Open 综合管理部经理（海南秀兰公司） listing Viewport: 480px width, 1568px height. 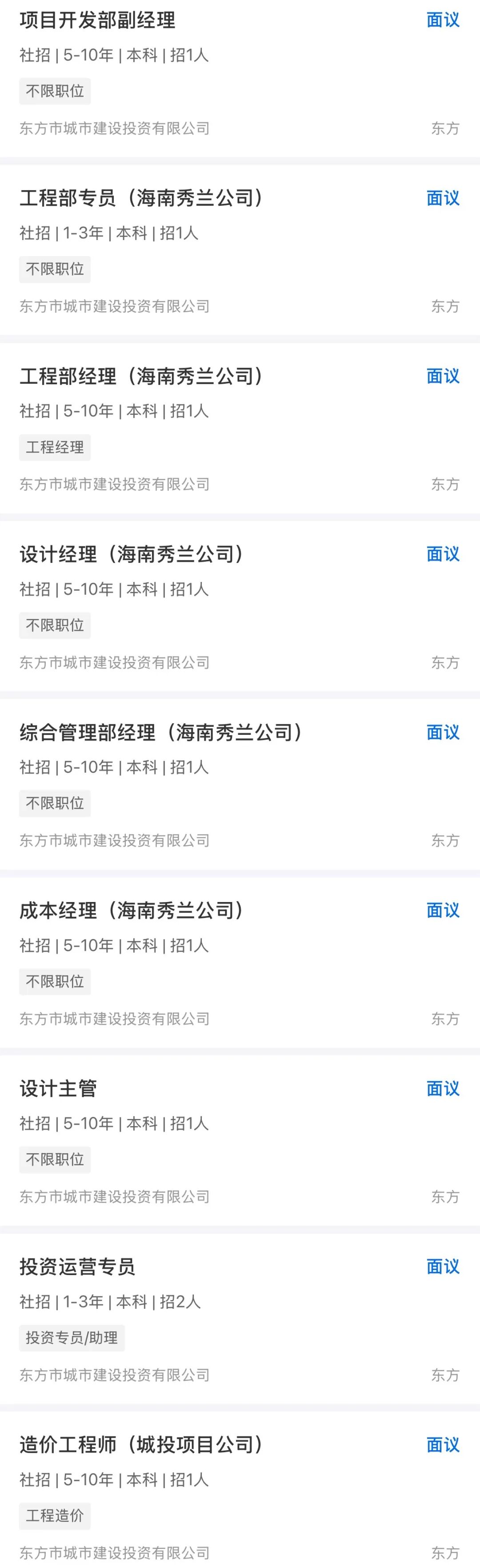coord(160,732)
